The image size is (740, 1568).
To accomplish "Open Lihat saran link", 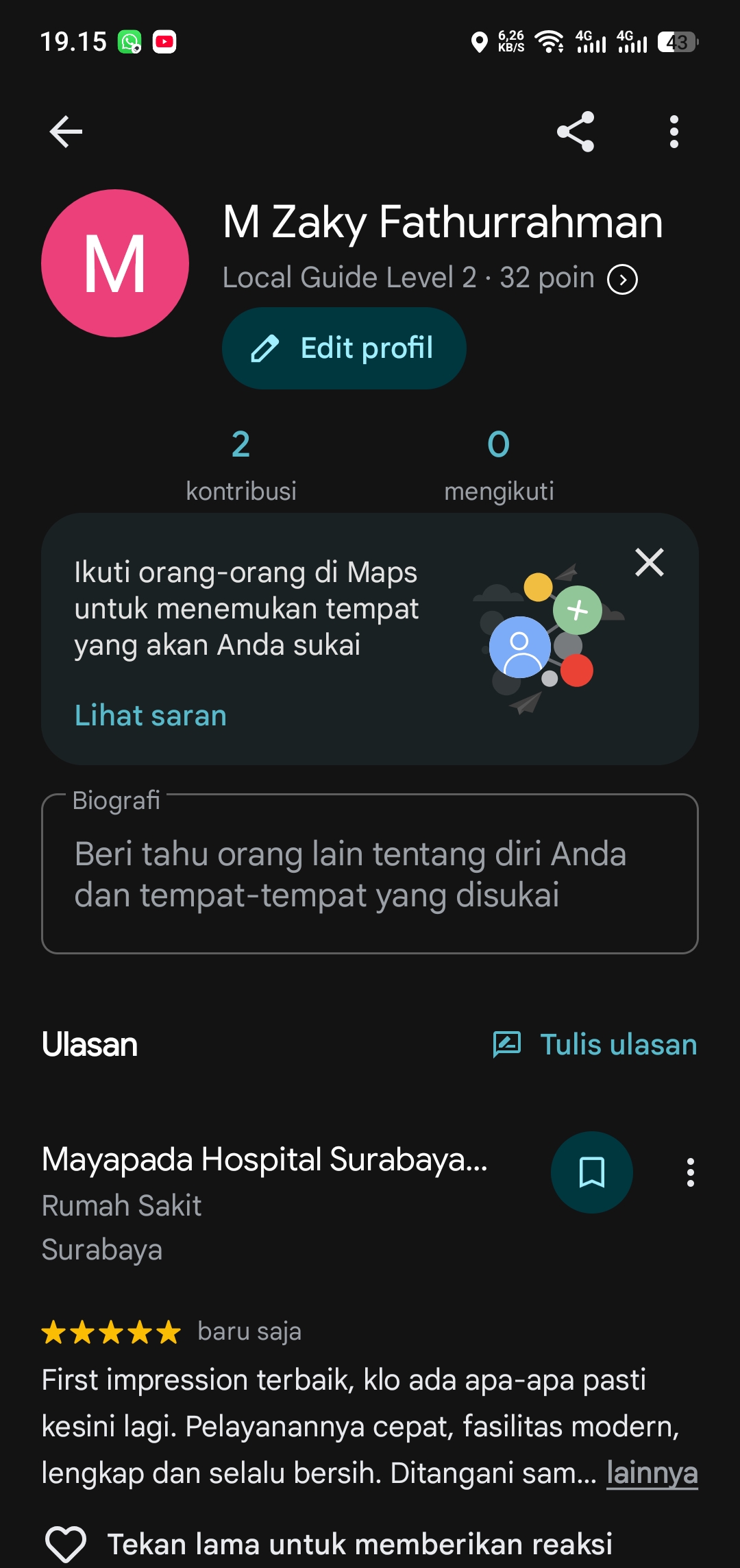I will point(151,716).
